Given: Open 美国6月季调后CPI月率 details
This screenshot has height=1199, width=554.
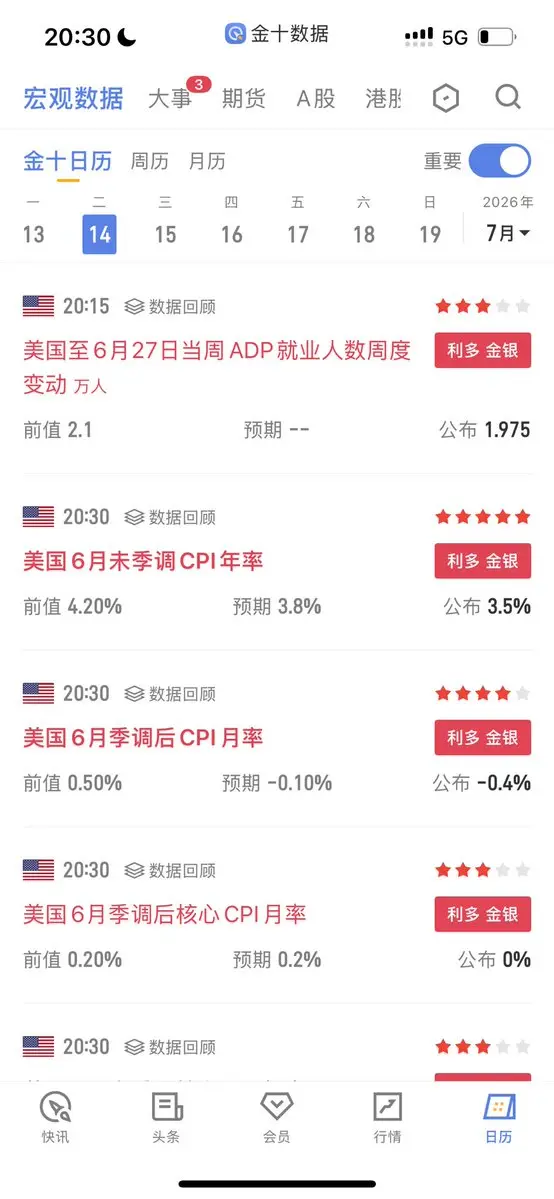Looking at the screenshot, I should (x=143, y=737).
